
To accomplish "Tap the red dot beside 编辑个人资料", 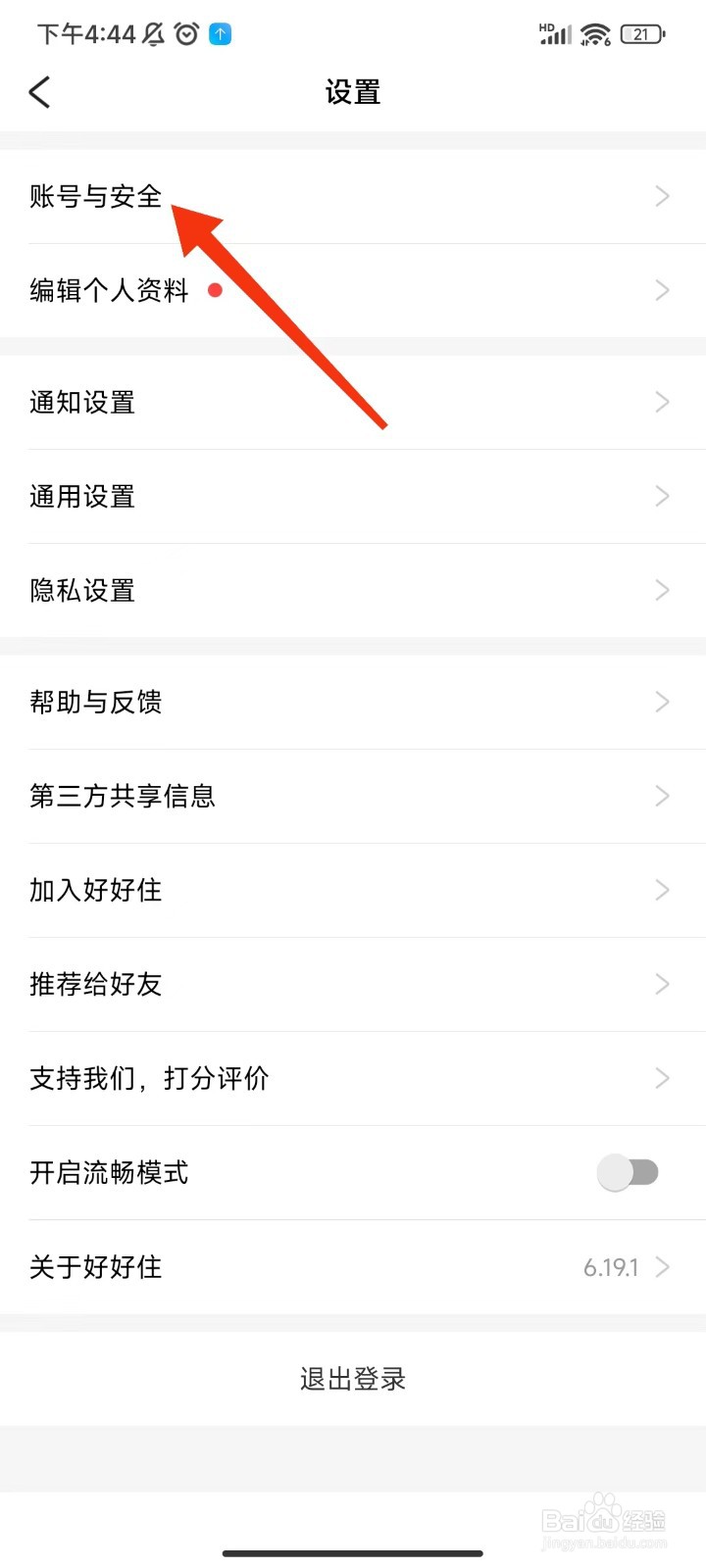I will (x=215, y=290).
